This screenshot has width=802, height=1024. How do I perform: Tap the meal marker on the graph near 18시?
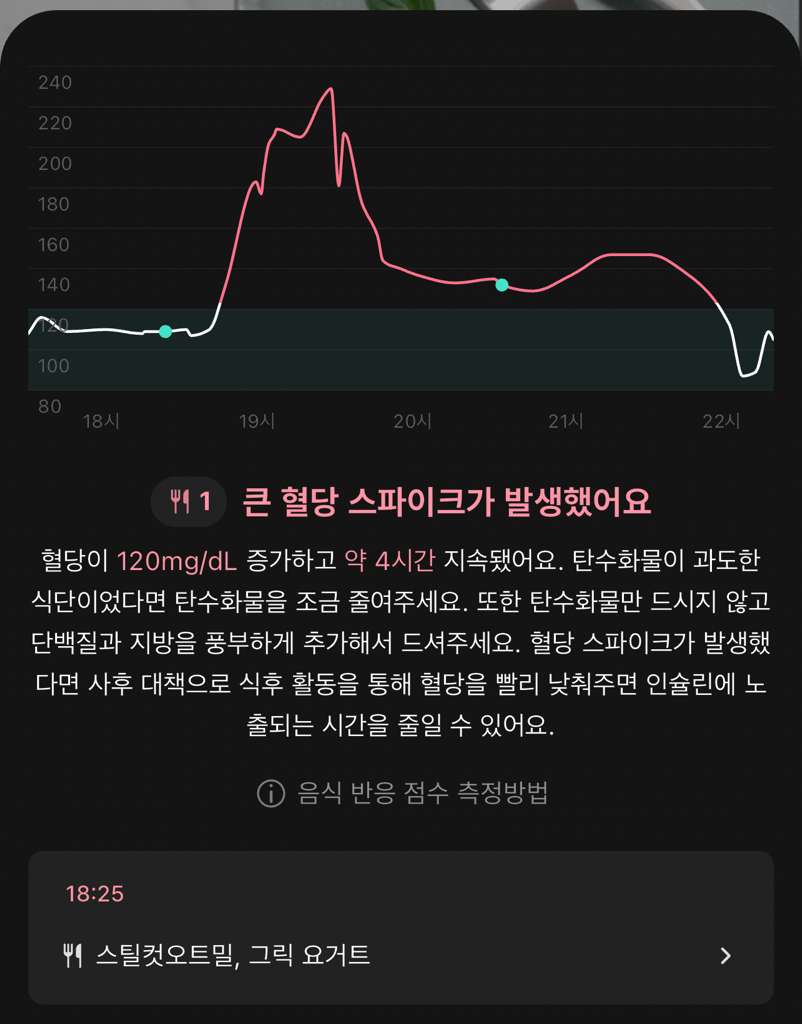tap(166, 331)
